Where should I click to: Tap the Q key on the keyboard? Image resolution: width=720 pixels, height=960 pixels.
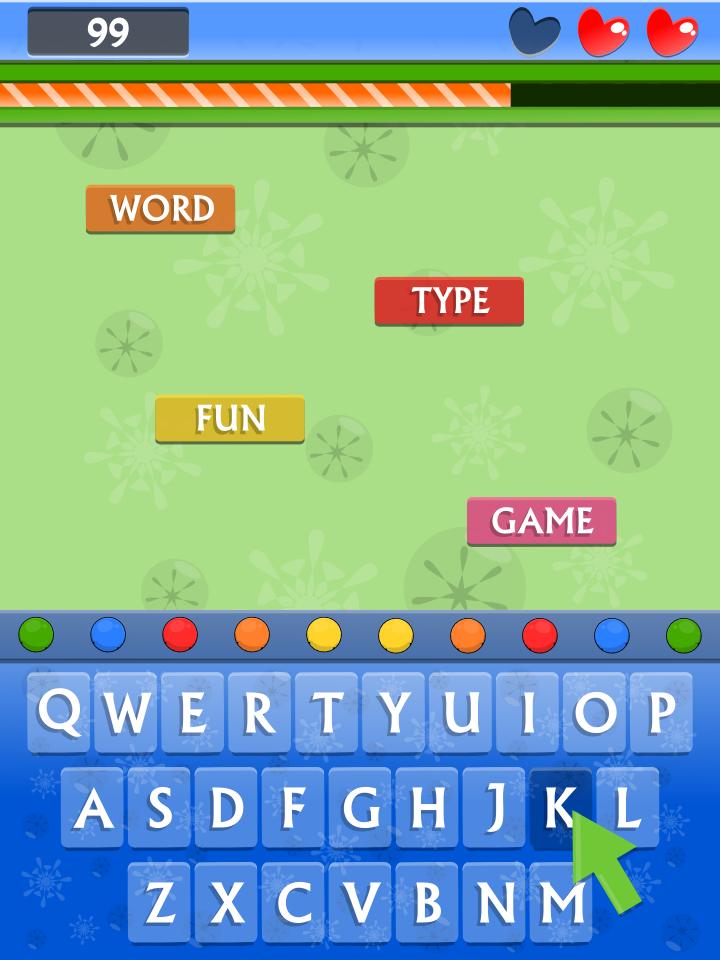pos(59,712)
